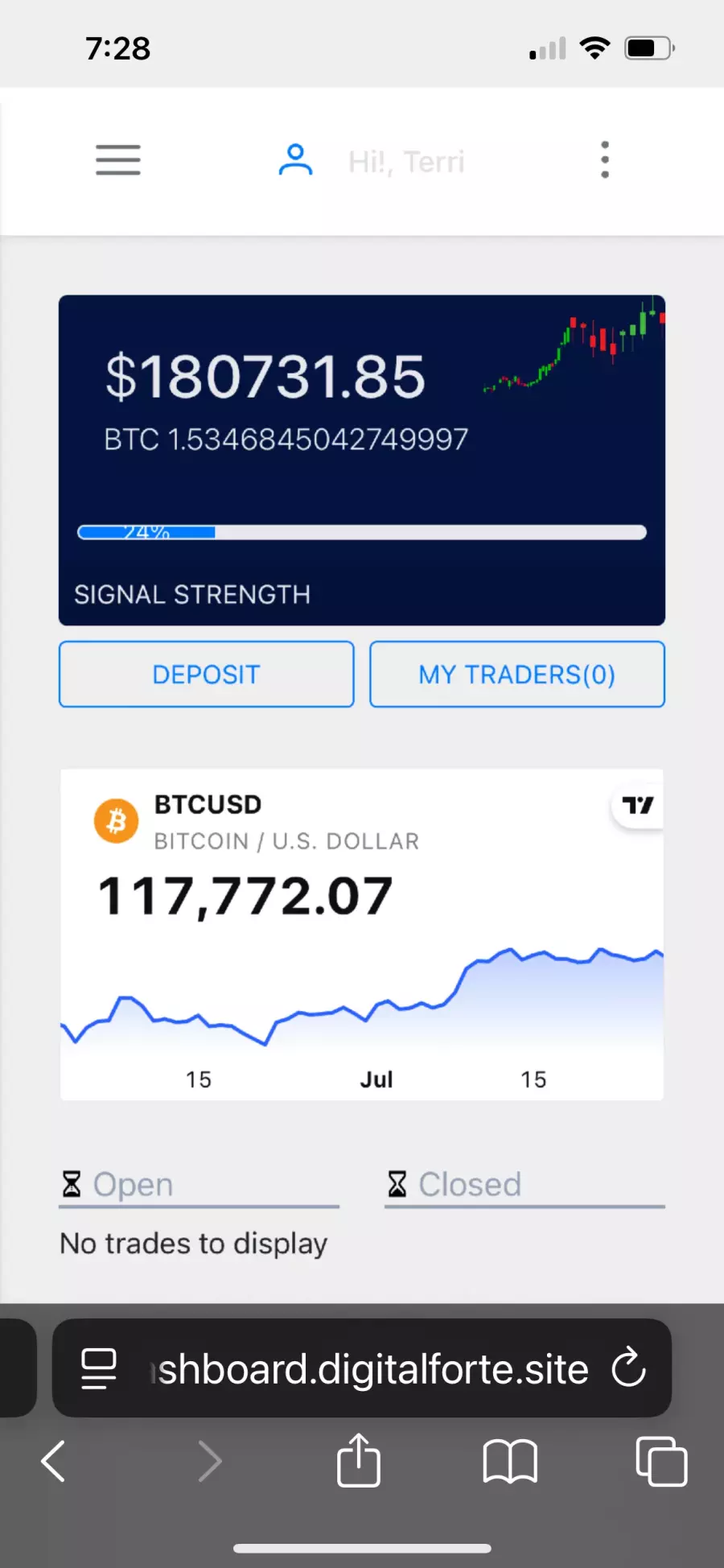The height and width of the screenshot is (1568, 724).
Task: Open the user profile icon
Action: [295, 160]
